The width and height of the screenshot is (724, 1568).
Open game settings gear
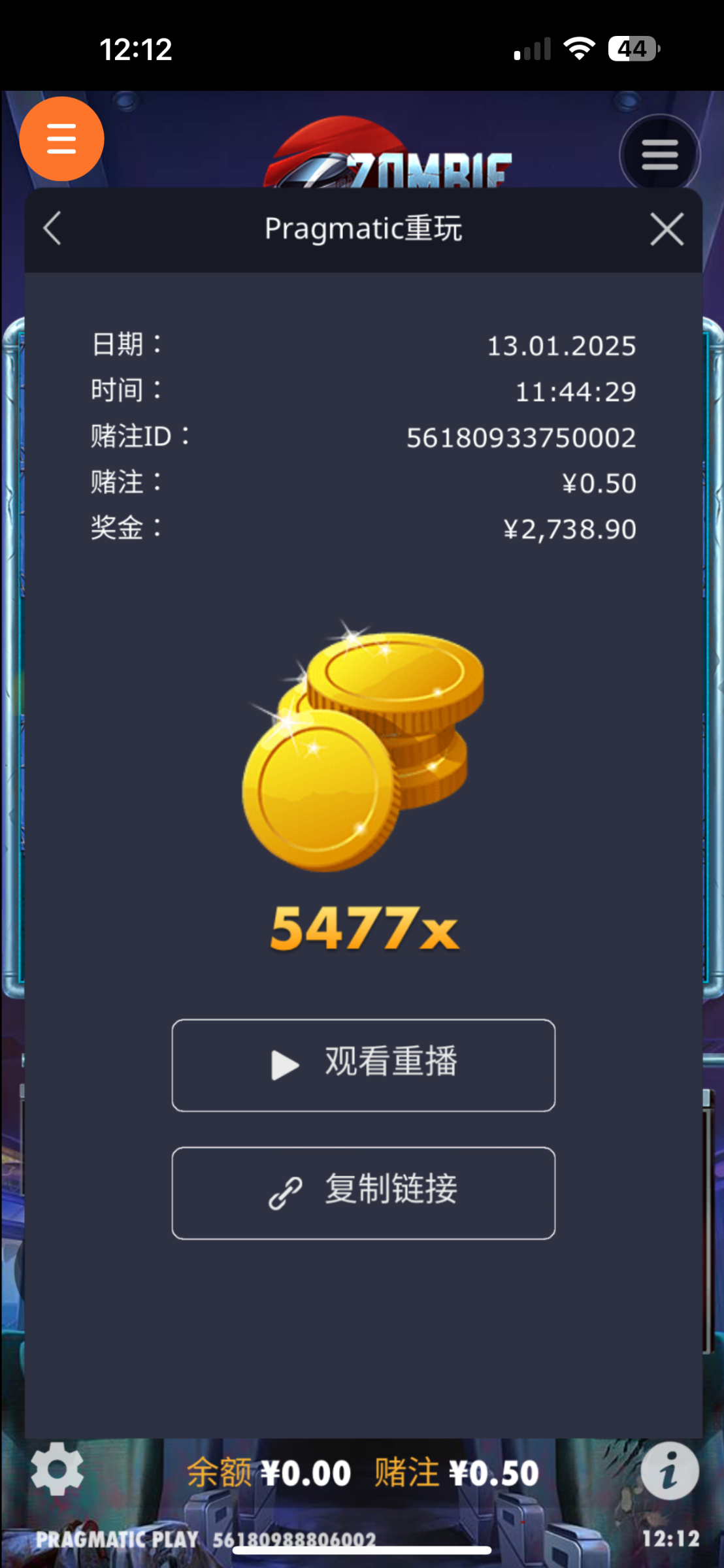pos(58,1469)
